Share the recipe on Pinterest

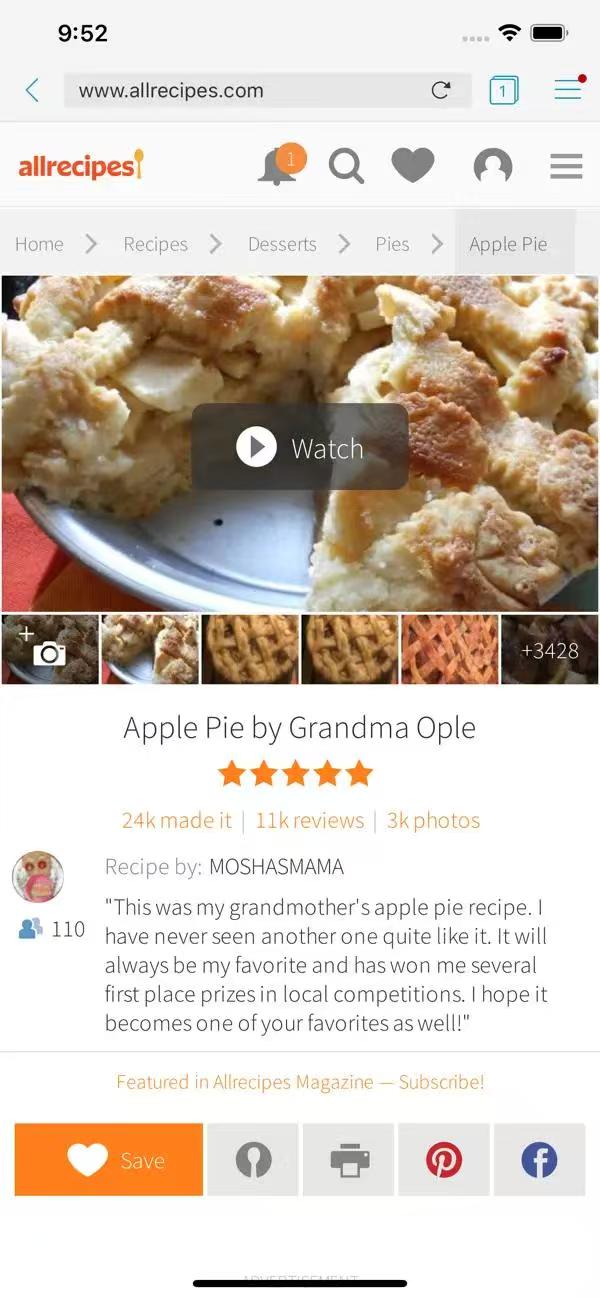click(x=444, y=1160)
